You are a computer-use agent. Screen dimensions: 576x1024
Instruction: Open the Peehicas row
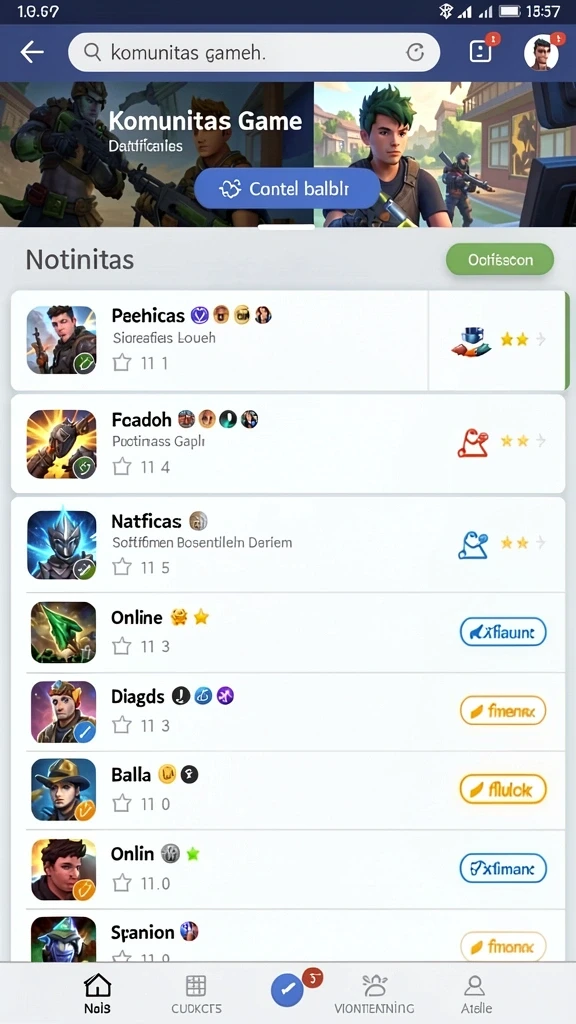pyautogui.click(x=288, y=340)
